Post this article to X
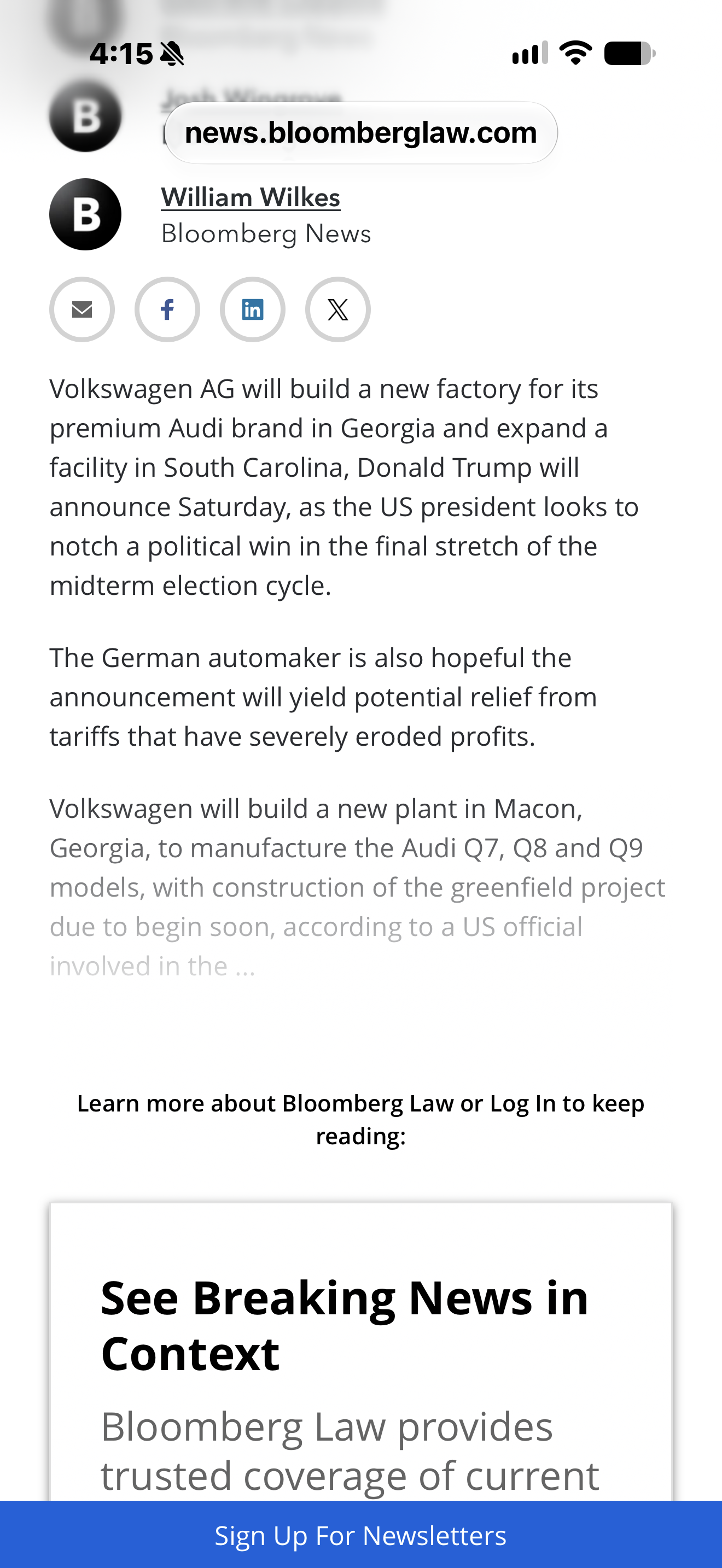Viewport: 722px width, 1568px height. (x=338, y=309)
